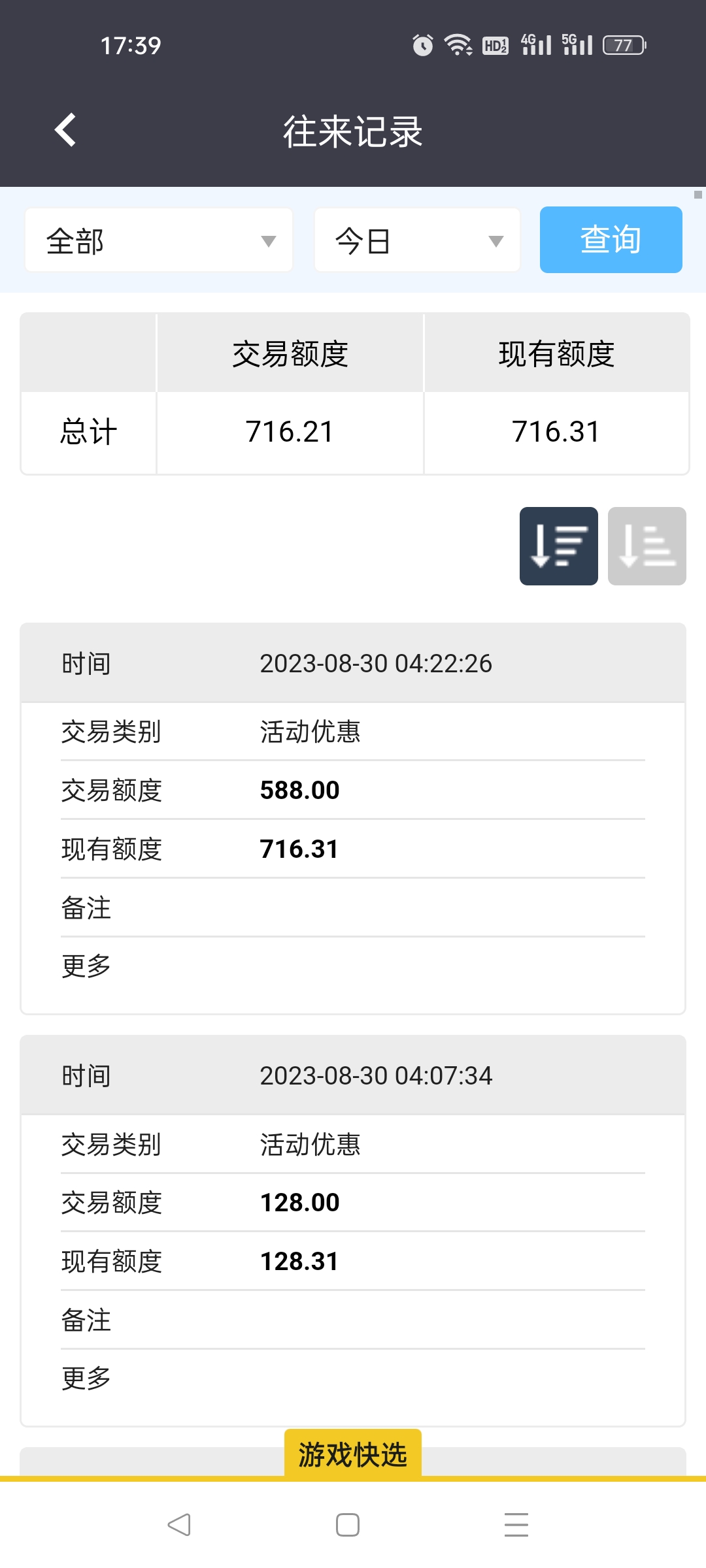Image resolution: width=706 pixels, height=1568 pixels.
Task: Open the 全部 category dropdown
Action: [159, 240]
